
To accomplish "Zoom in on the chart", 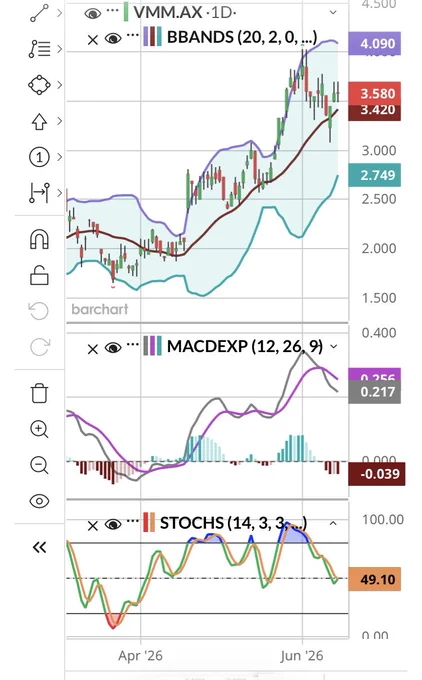I will click(x=39, y=429).
